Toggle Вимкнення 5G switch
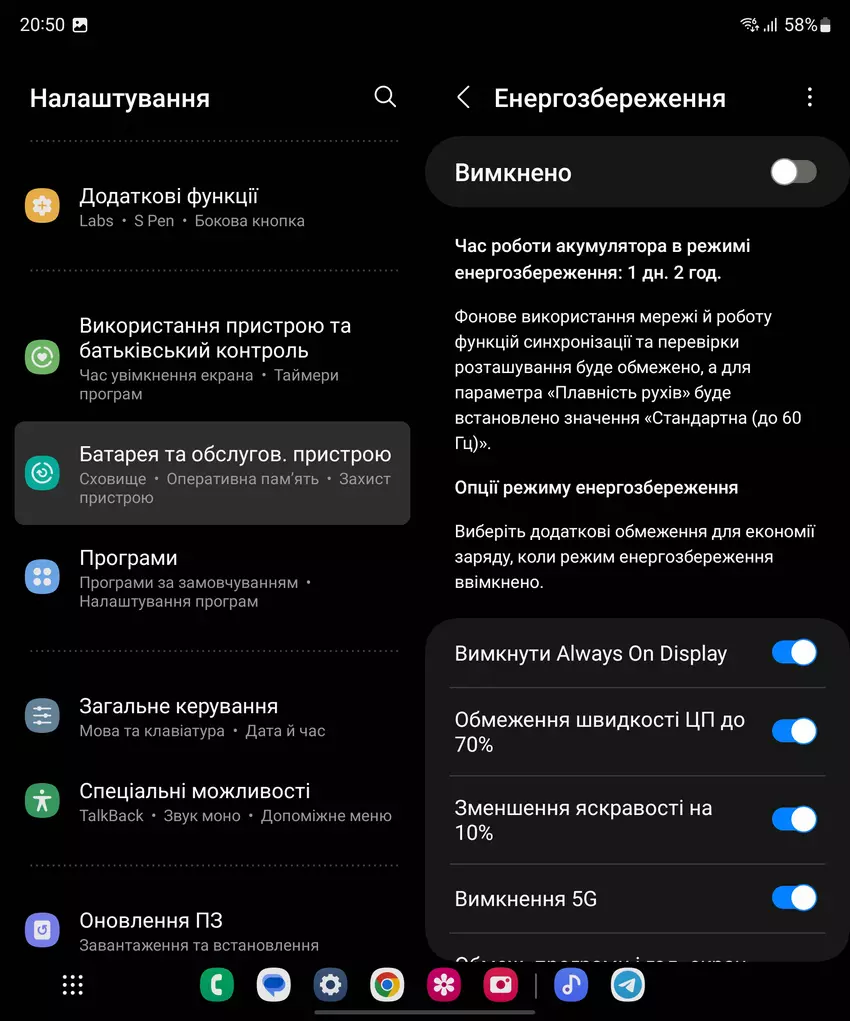This screenshot has width=850, height=1021. [x=794, y=898]
